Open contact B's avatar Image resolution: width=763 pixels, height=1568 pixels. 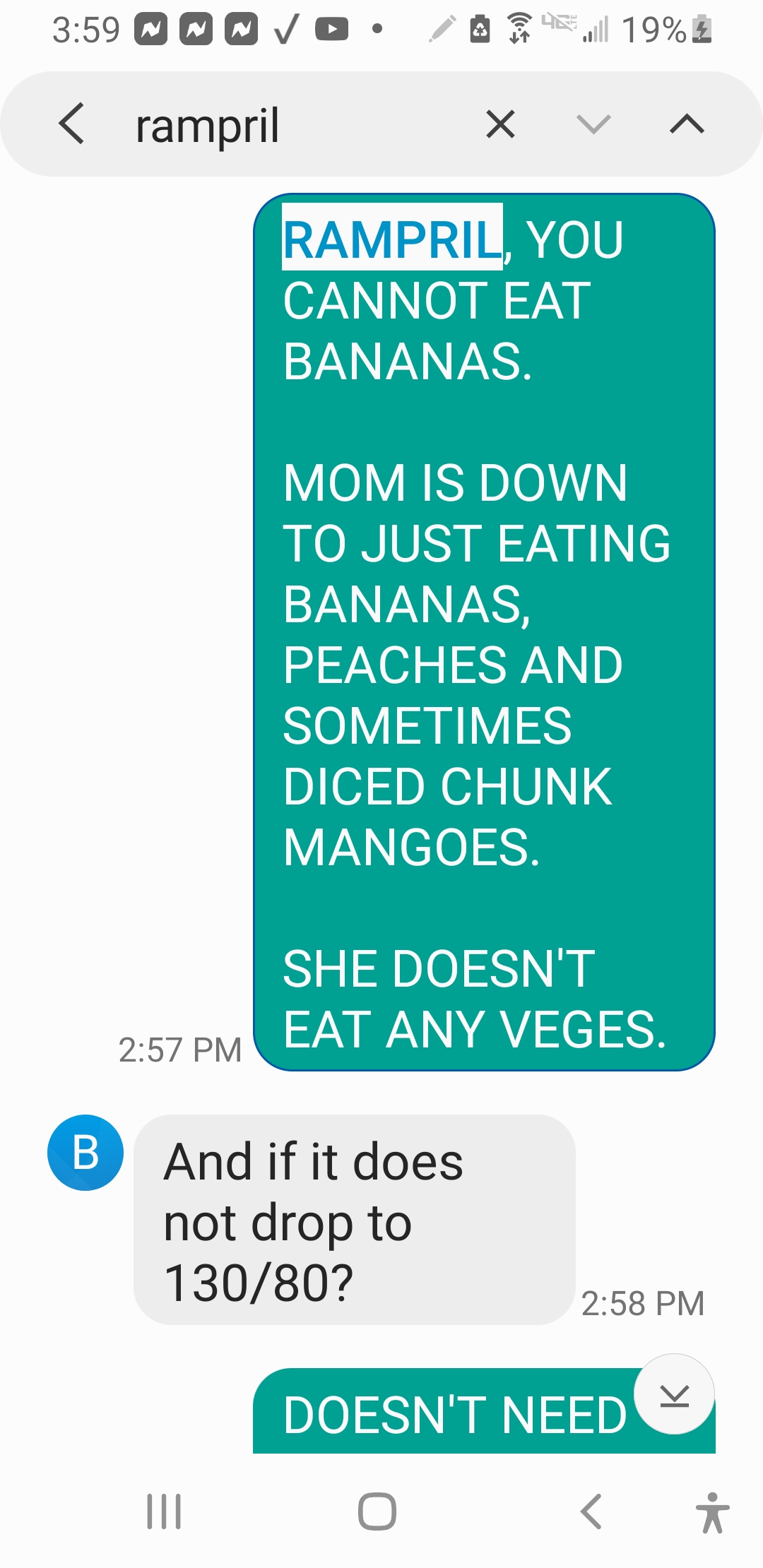click(x=85, y=1153)
